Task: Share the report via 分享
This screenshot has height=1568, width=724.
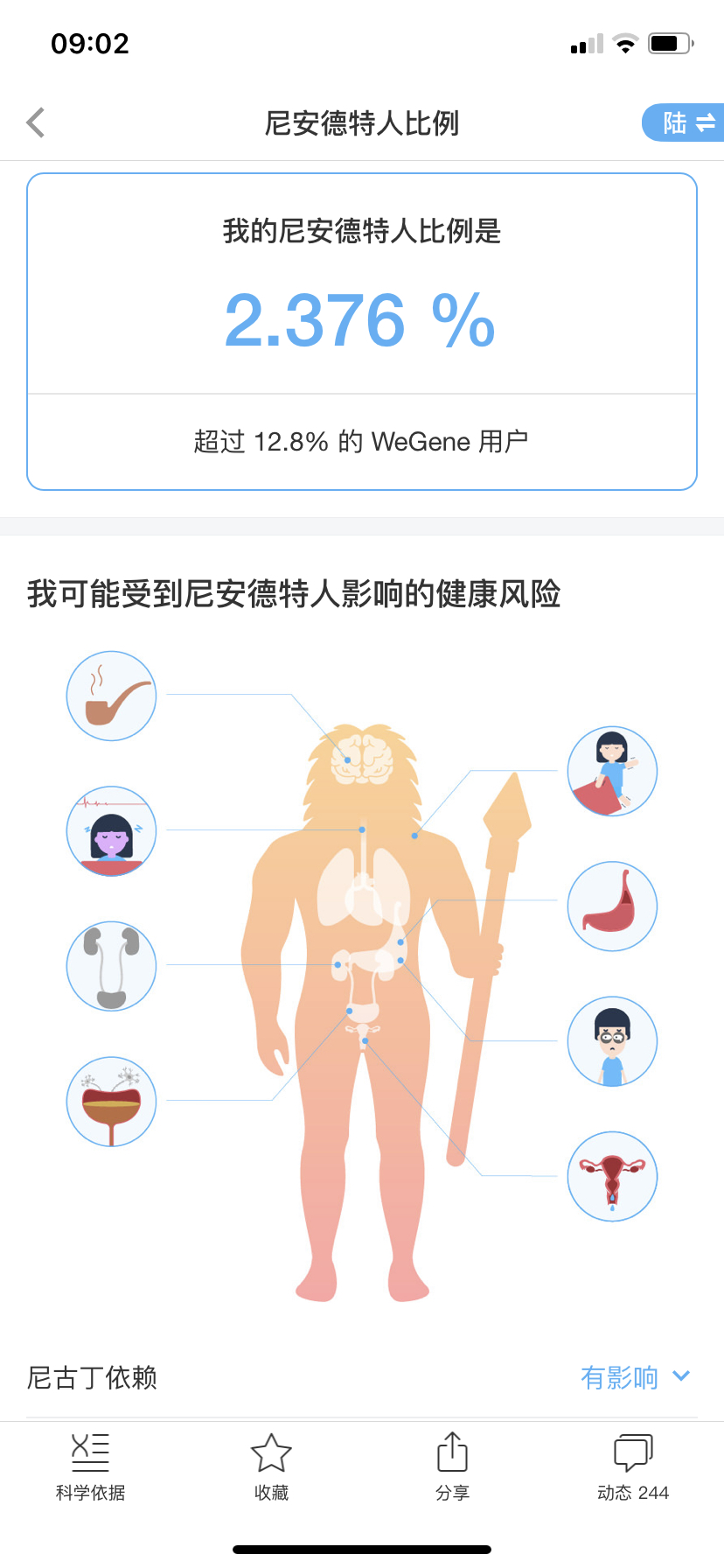Action: [452, 1468]
